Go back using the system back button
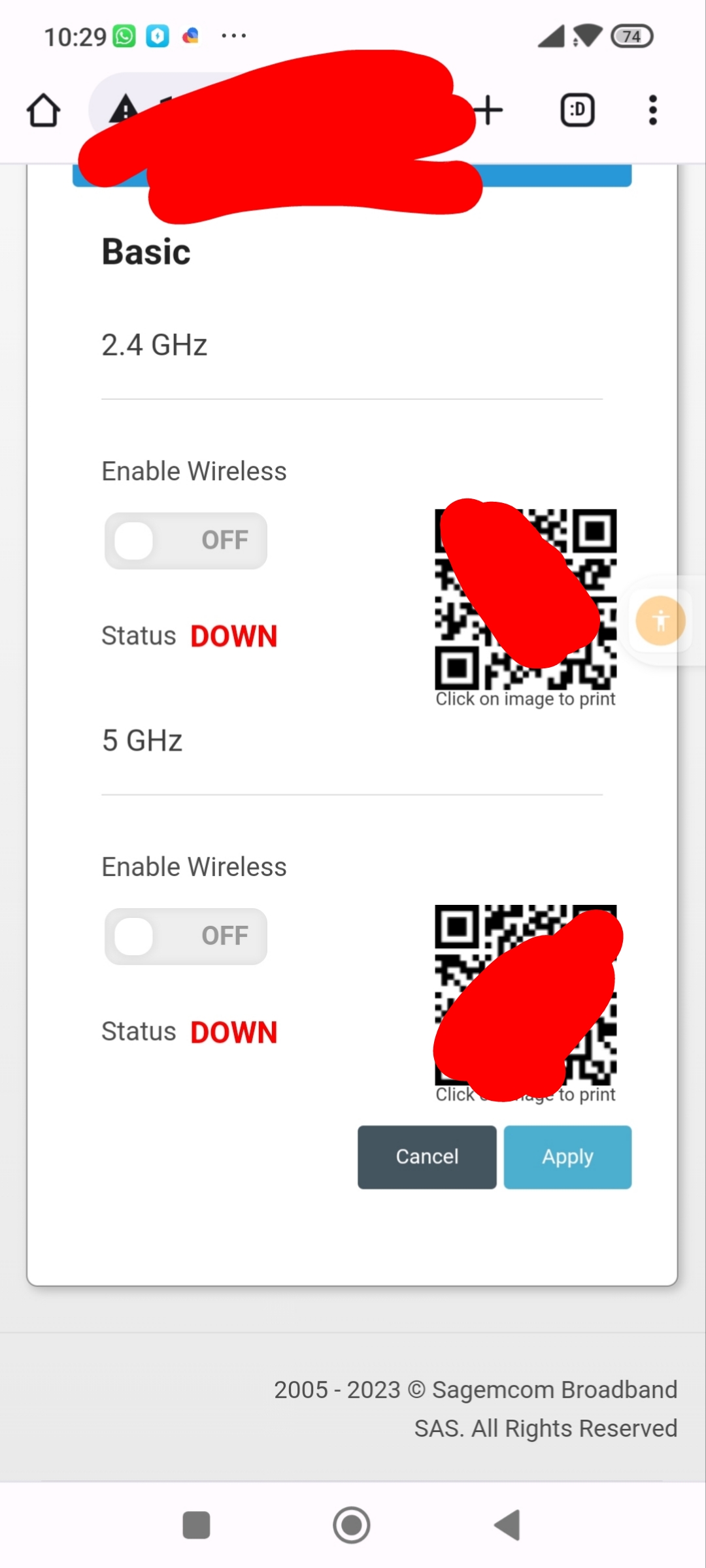The image size is (706, 1568). point(507,1525)
